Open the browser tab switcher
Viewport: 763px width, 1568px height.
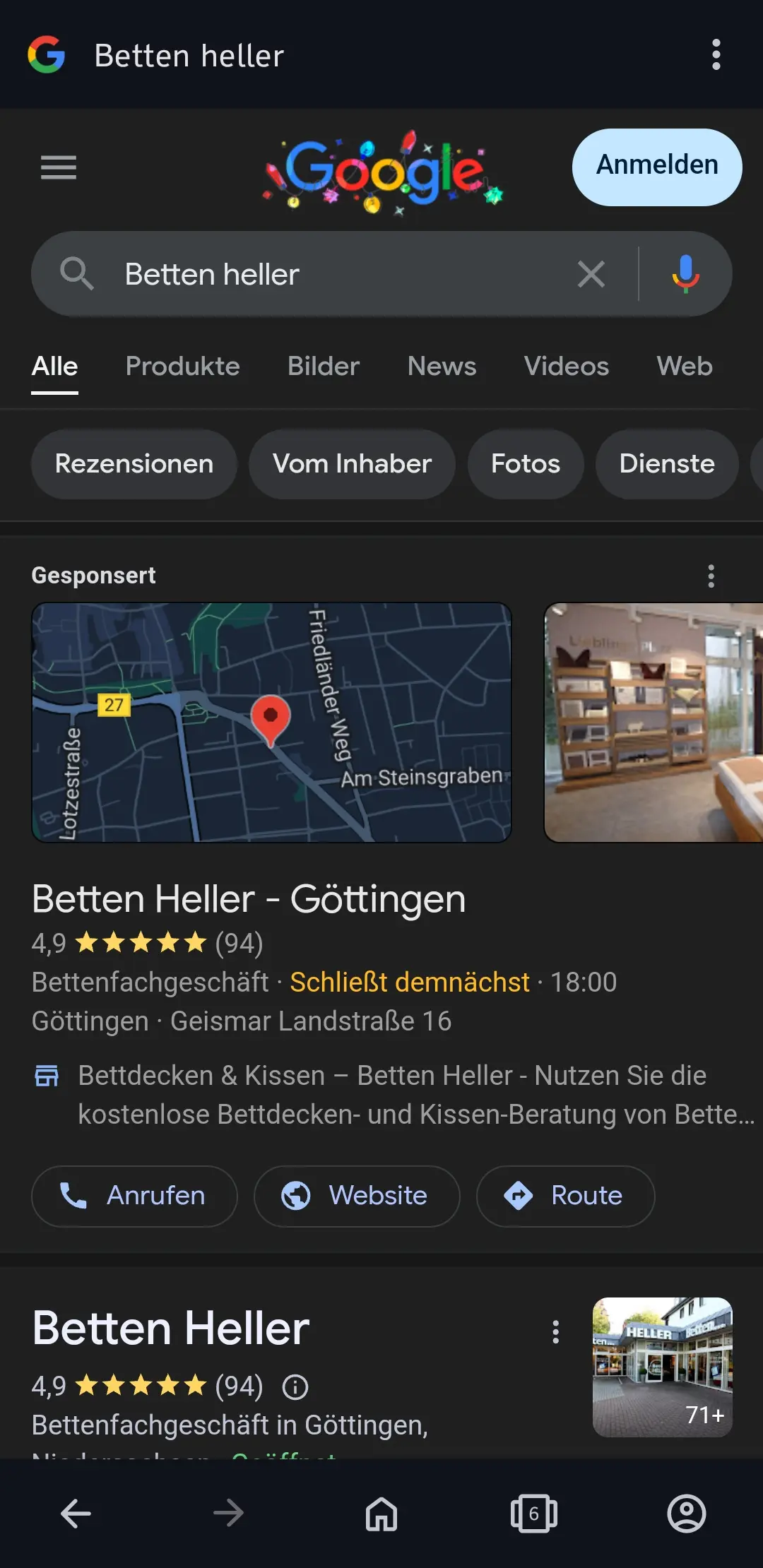tap(533, 1514)
